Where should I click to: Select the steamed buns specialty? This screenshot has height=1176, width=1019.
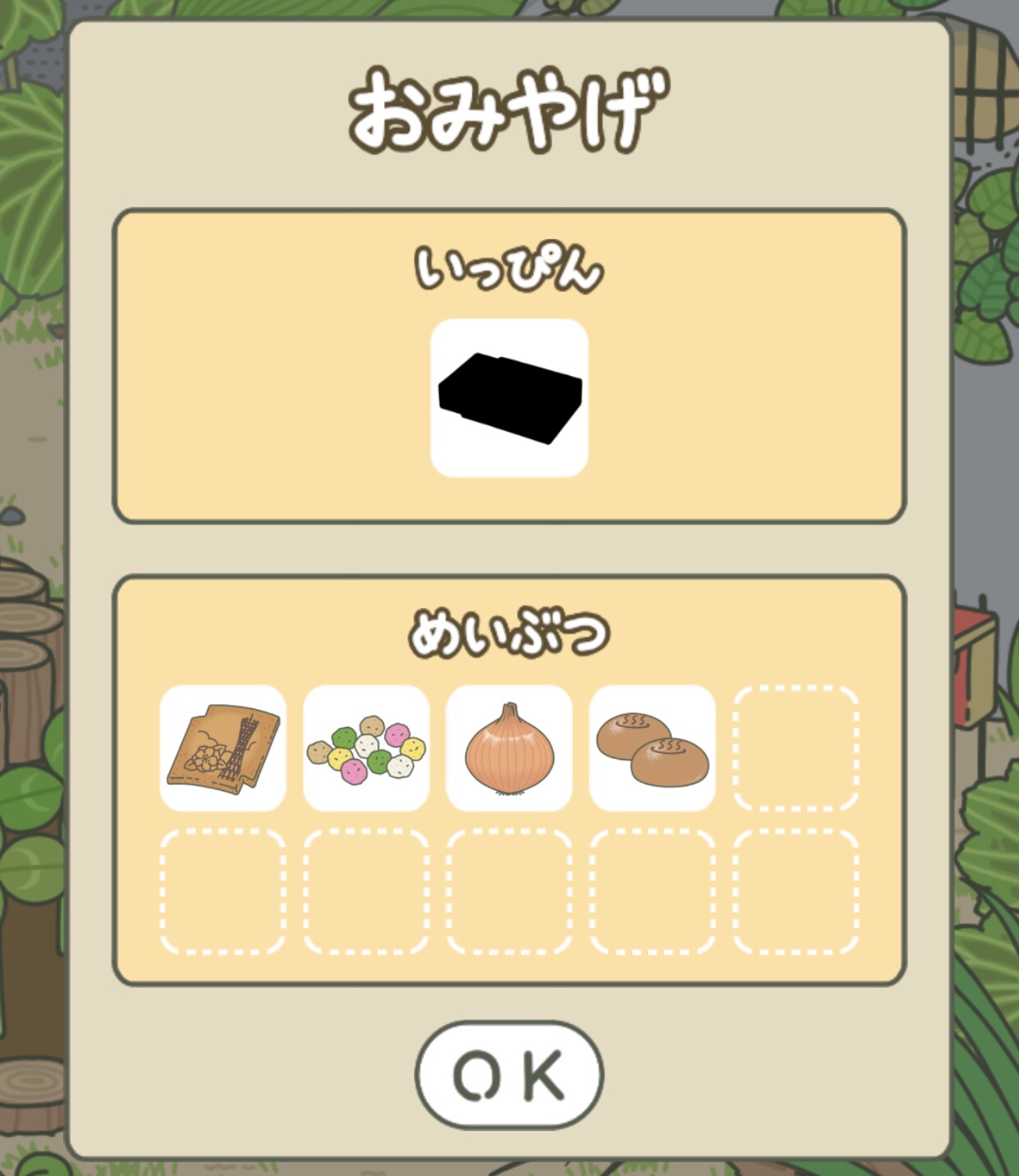tap(651, 748)
